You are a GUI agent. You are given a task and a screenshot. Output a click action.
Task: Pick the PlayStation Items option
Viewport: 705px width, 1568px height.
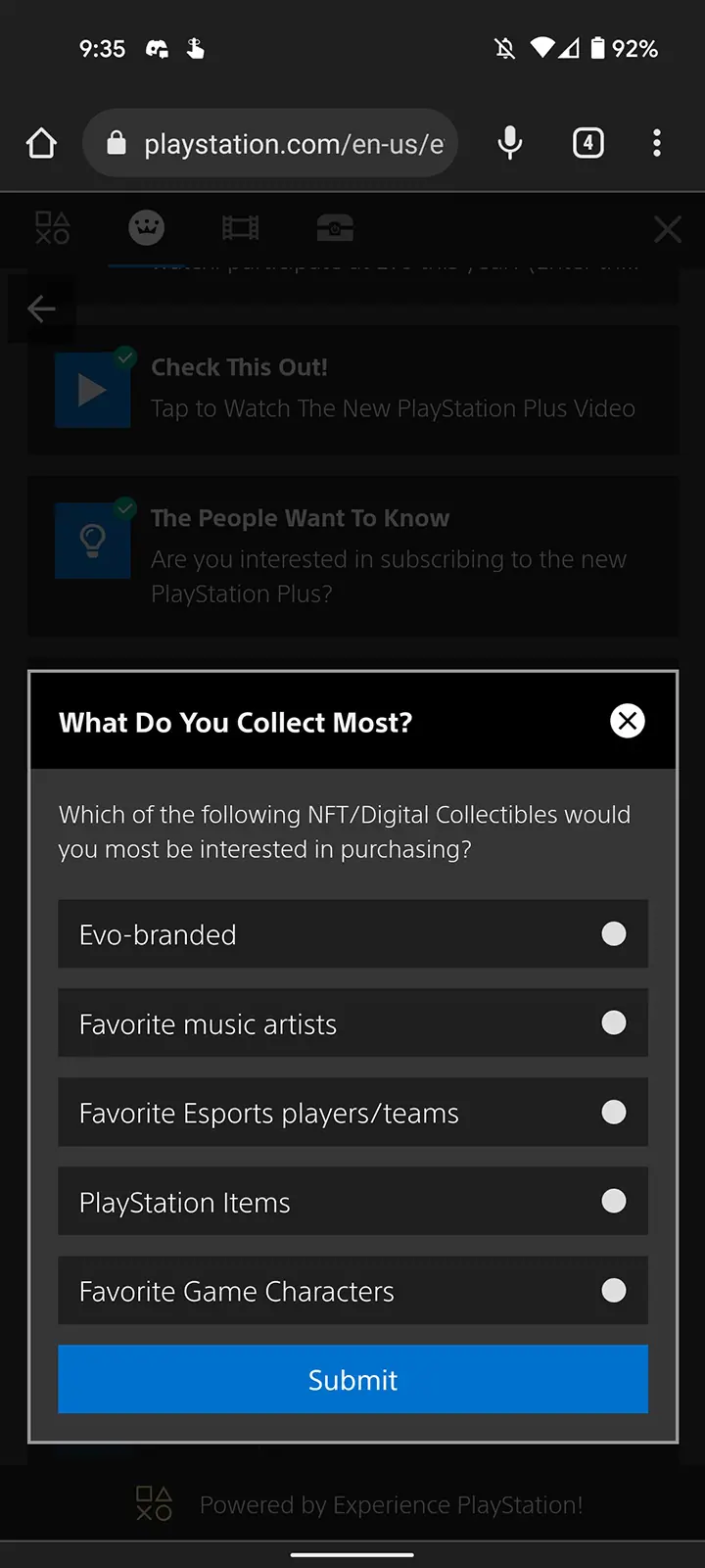point(352,1202)
